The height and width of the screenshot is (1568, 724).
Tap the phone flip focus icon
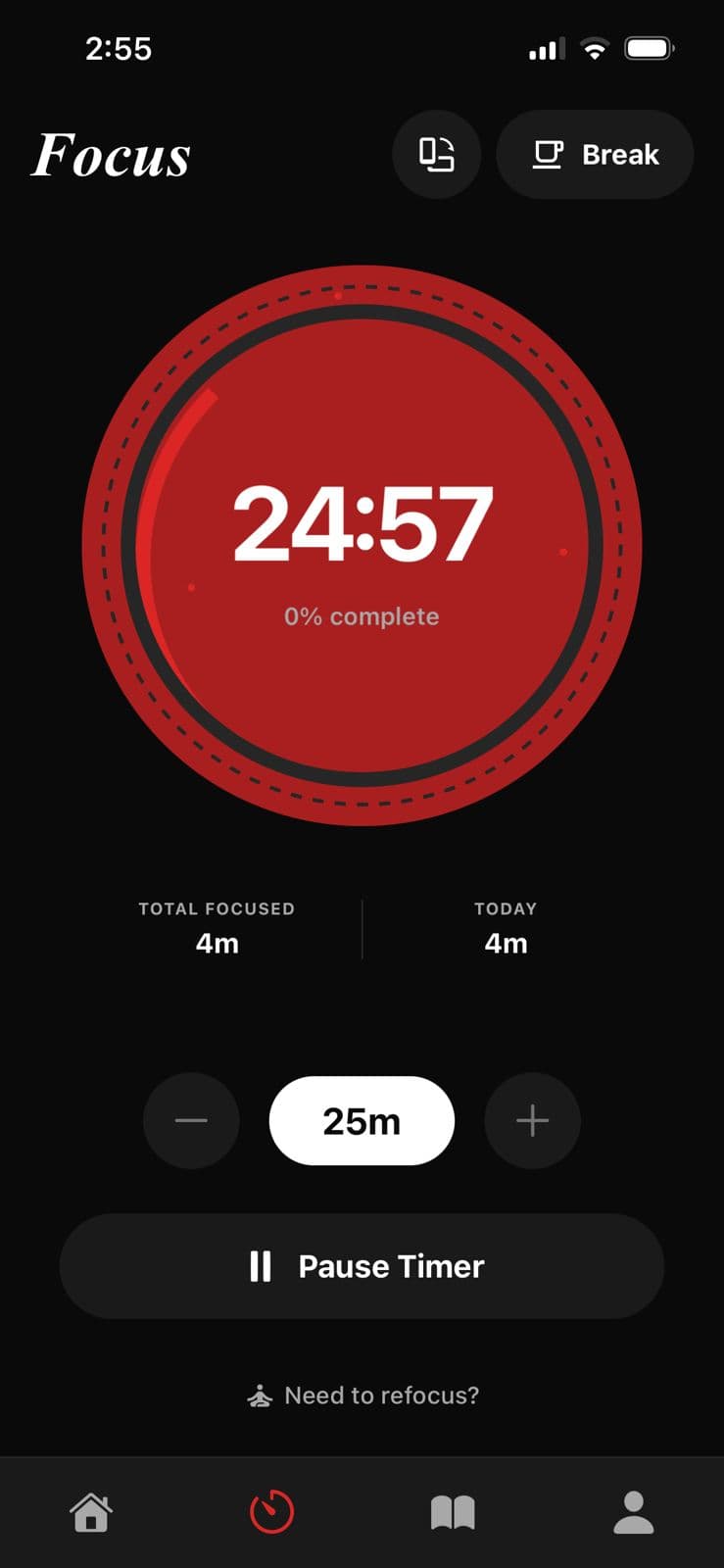click(x=437, y=154)
